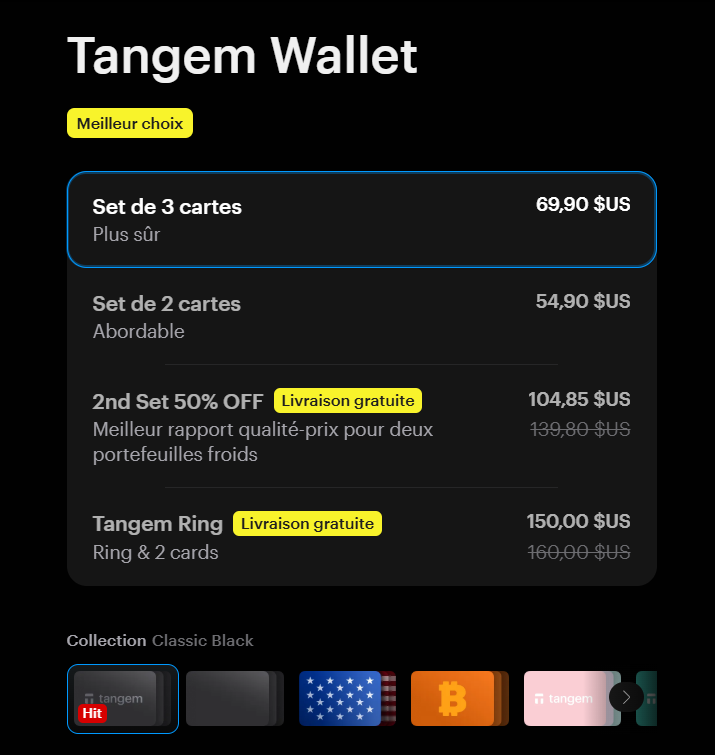
Task: Pick the stars and stripes card design
Action: [x=346, y=698]
